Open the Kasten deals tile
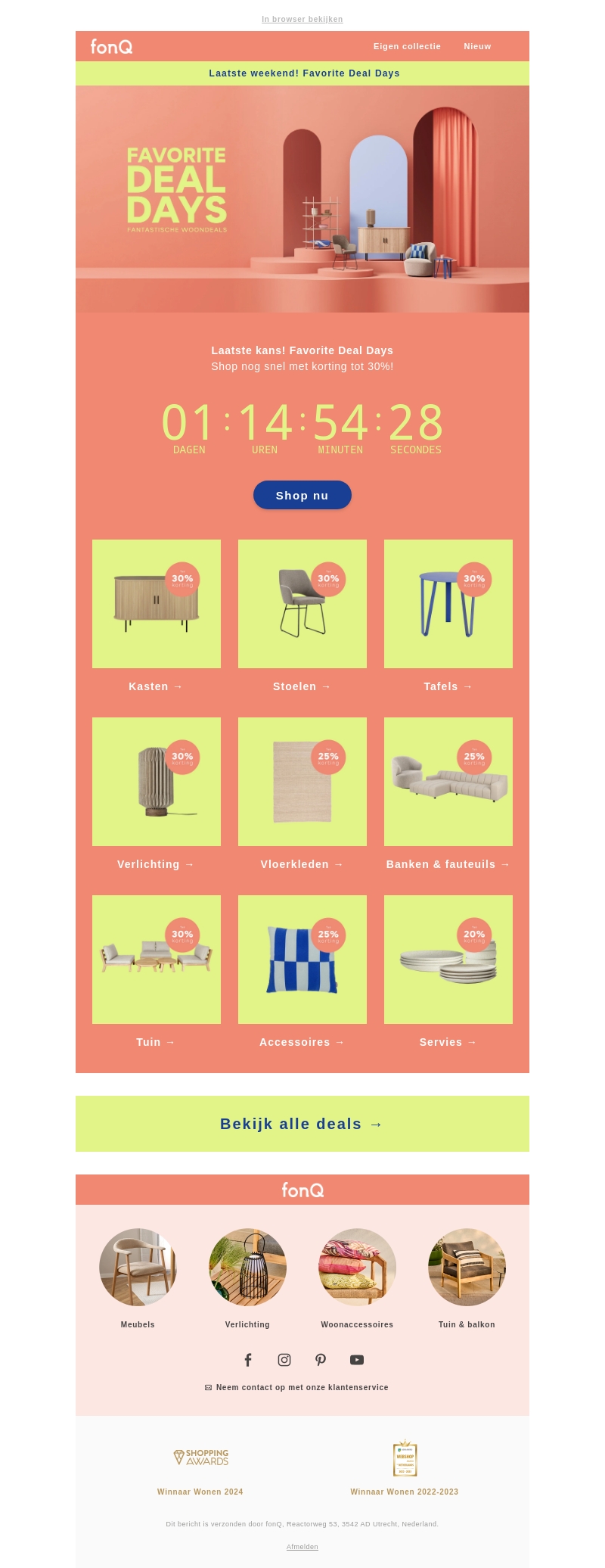The height and width of the screenshot is (1568, 605). click(157, 604)
